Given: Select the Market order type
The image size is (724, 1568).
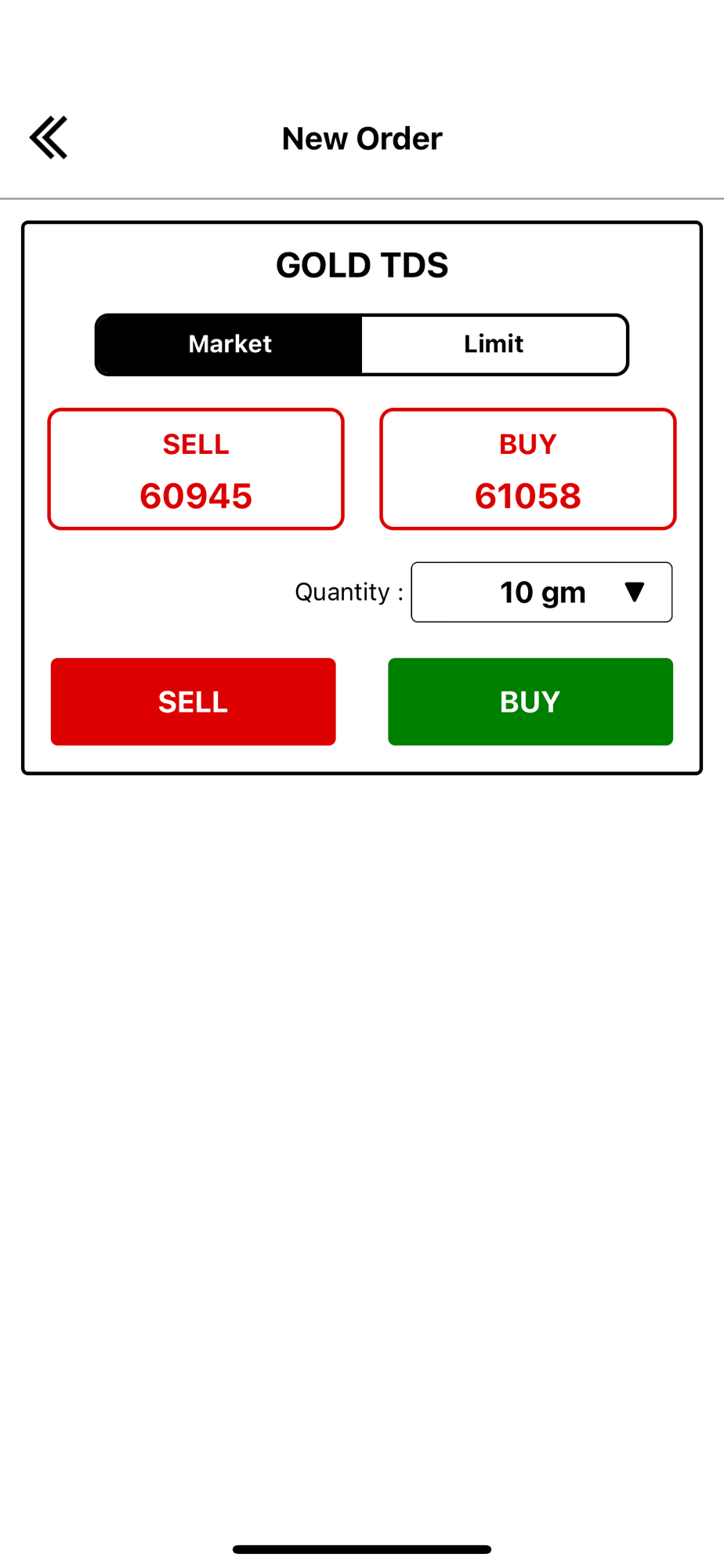Looking at the screenshot, I should click(x=230, y=344).
